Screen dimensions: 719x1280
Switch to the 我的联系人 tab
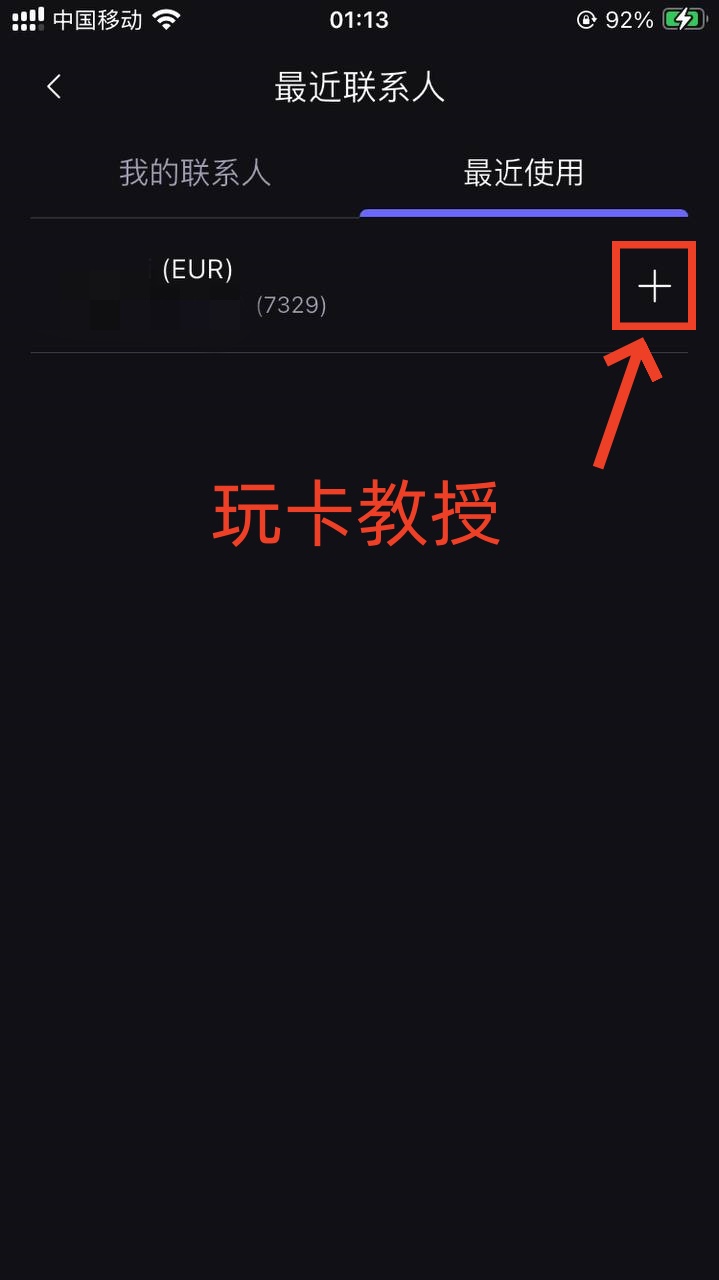point(195,173)
